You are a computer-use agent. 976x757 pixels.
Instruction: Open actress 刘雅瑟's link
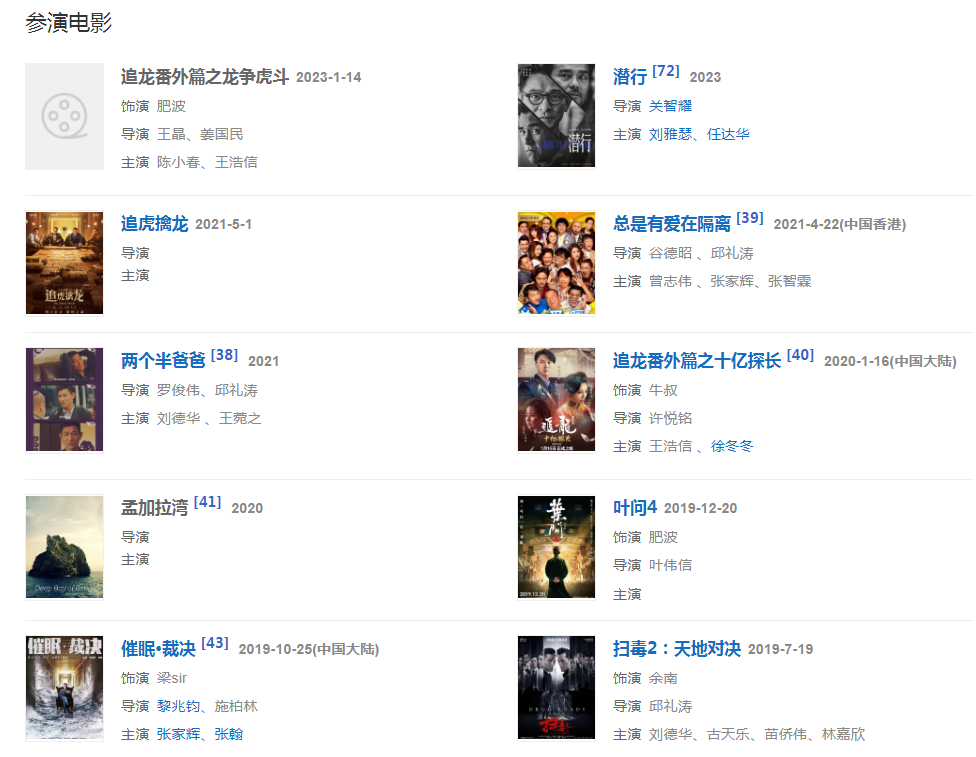coord(670,134)
